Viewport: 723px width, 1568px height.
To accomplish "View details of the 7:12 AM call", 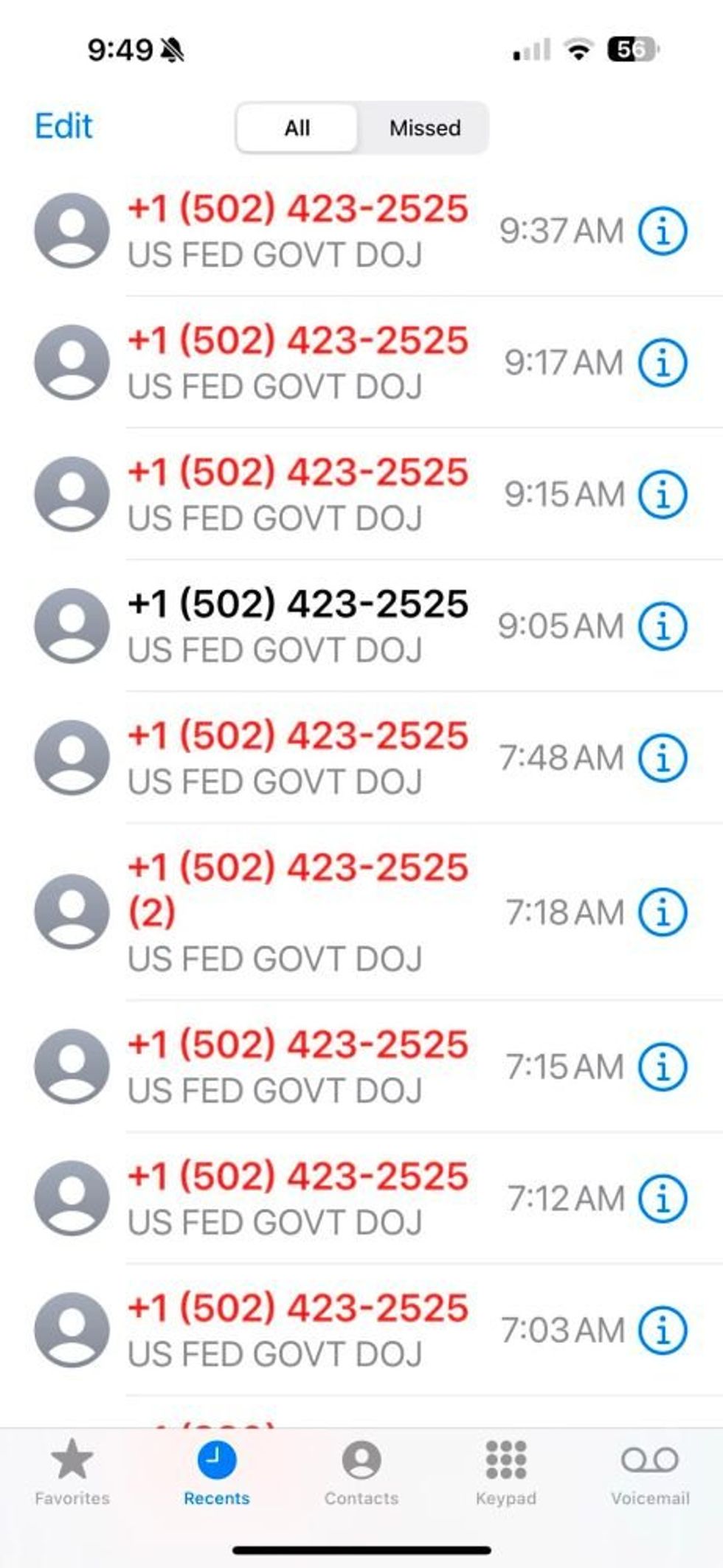I will 662,1198.
